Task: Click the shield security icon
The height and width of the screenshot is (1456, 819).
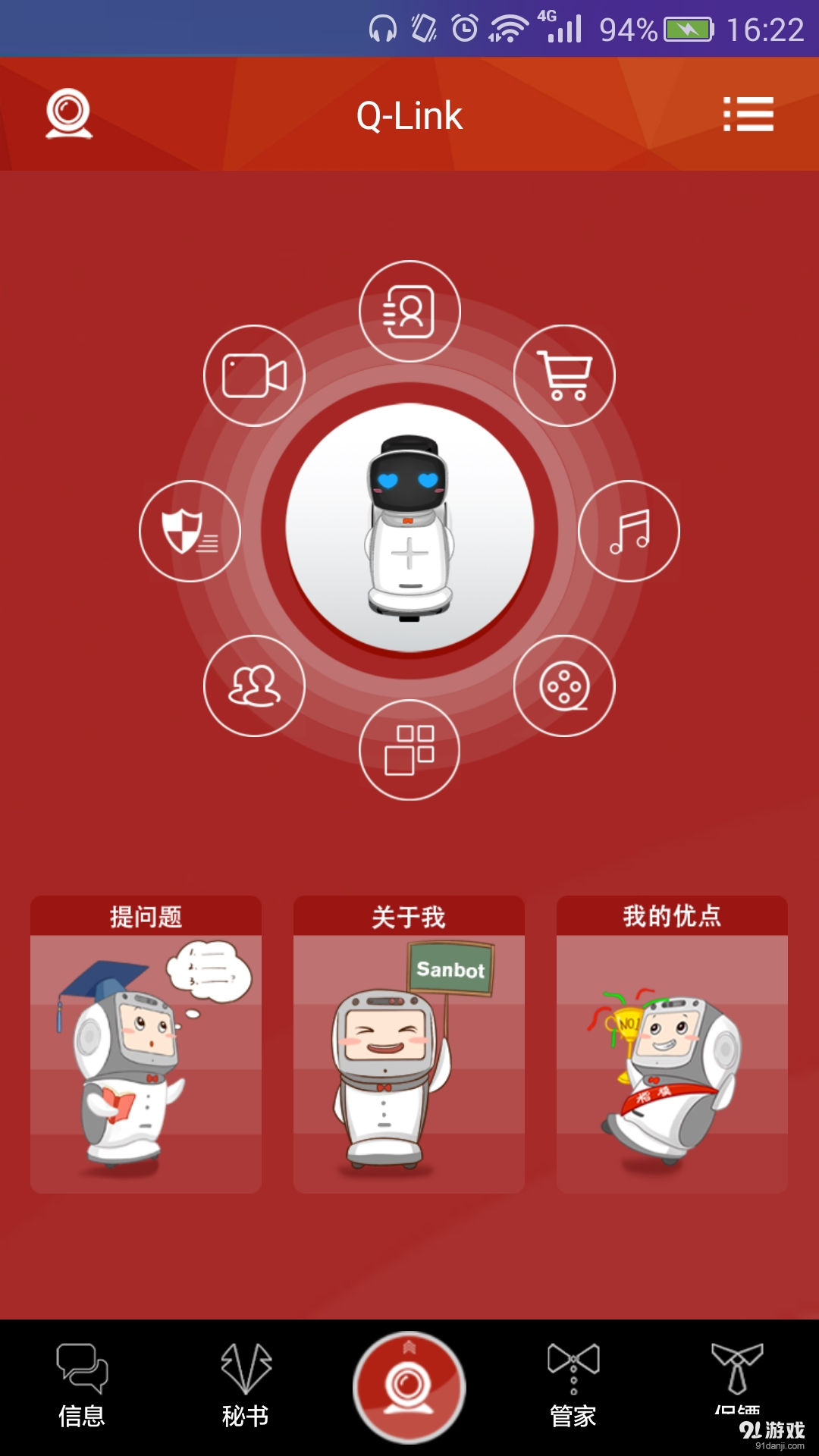Action: click(x=190, y=531)
